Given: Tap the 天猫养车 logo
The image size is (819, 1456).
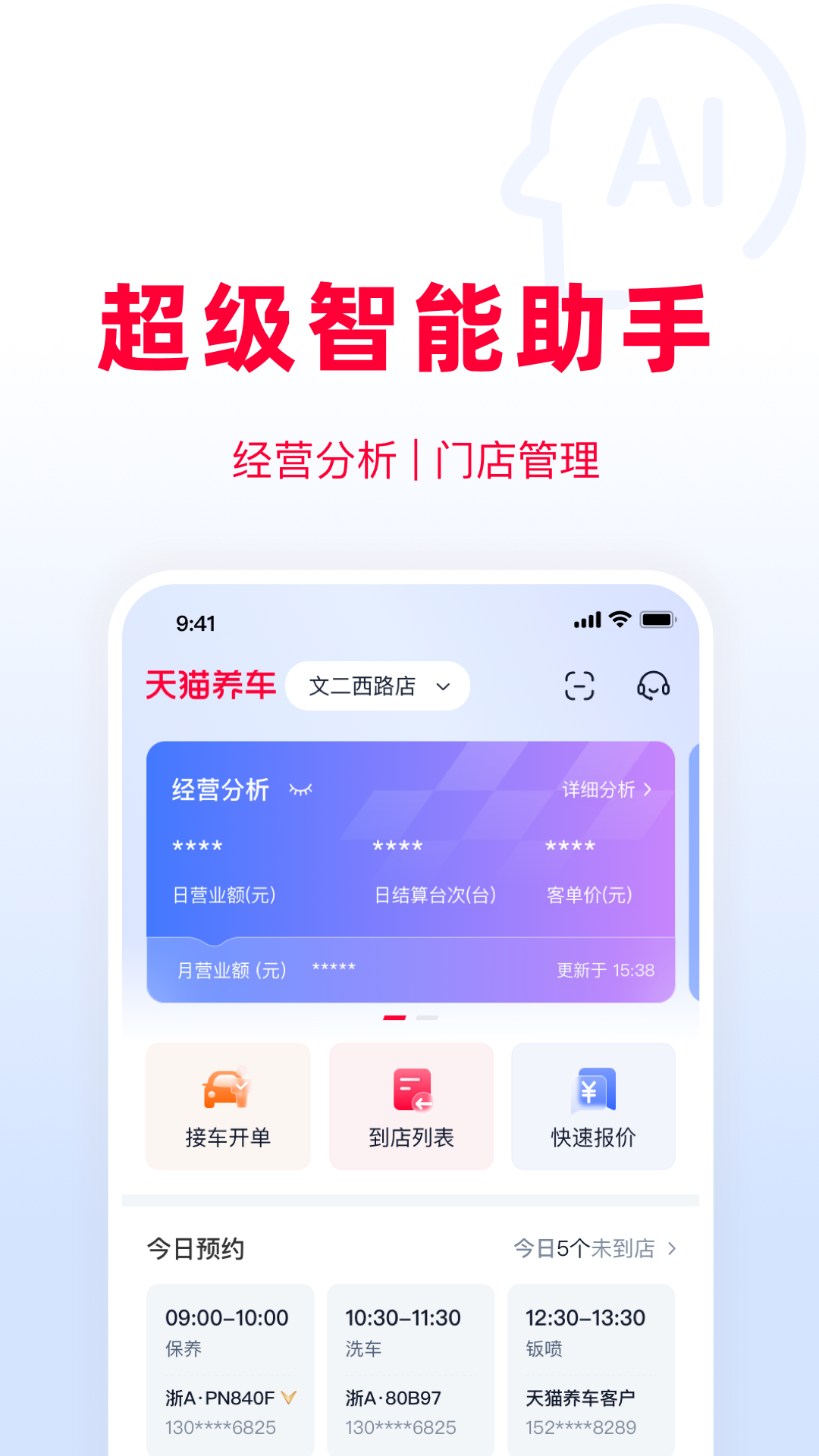Looking at the screenshot, I should tap(210, 685).
